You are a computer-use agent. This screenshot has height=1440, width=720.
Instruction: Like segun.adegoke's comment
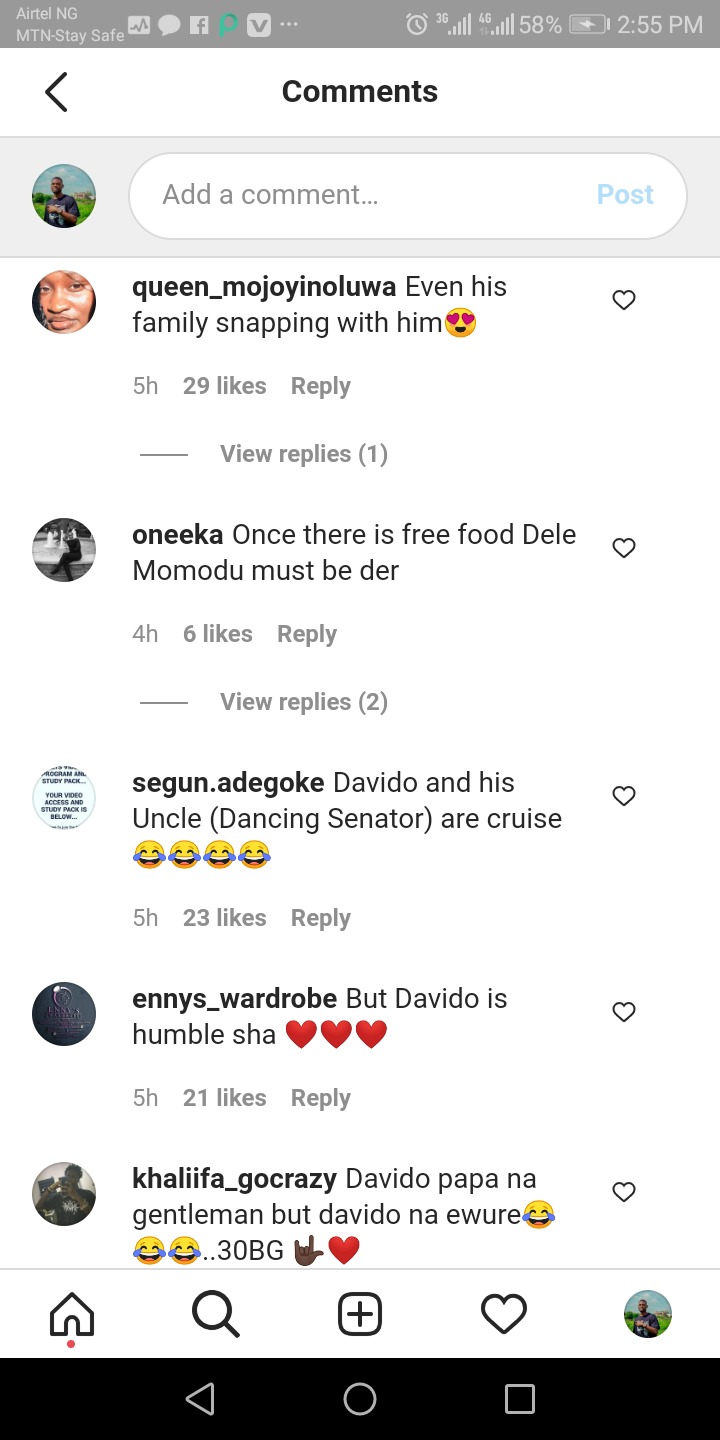[624, 796]
